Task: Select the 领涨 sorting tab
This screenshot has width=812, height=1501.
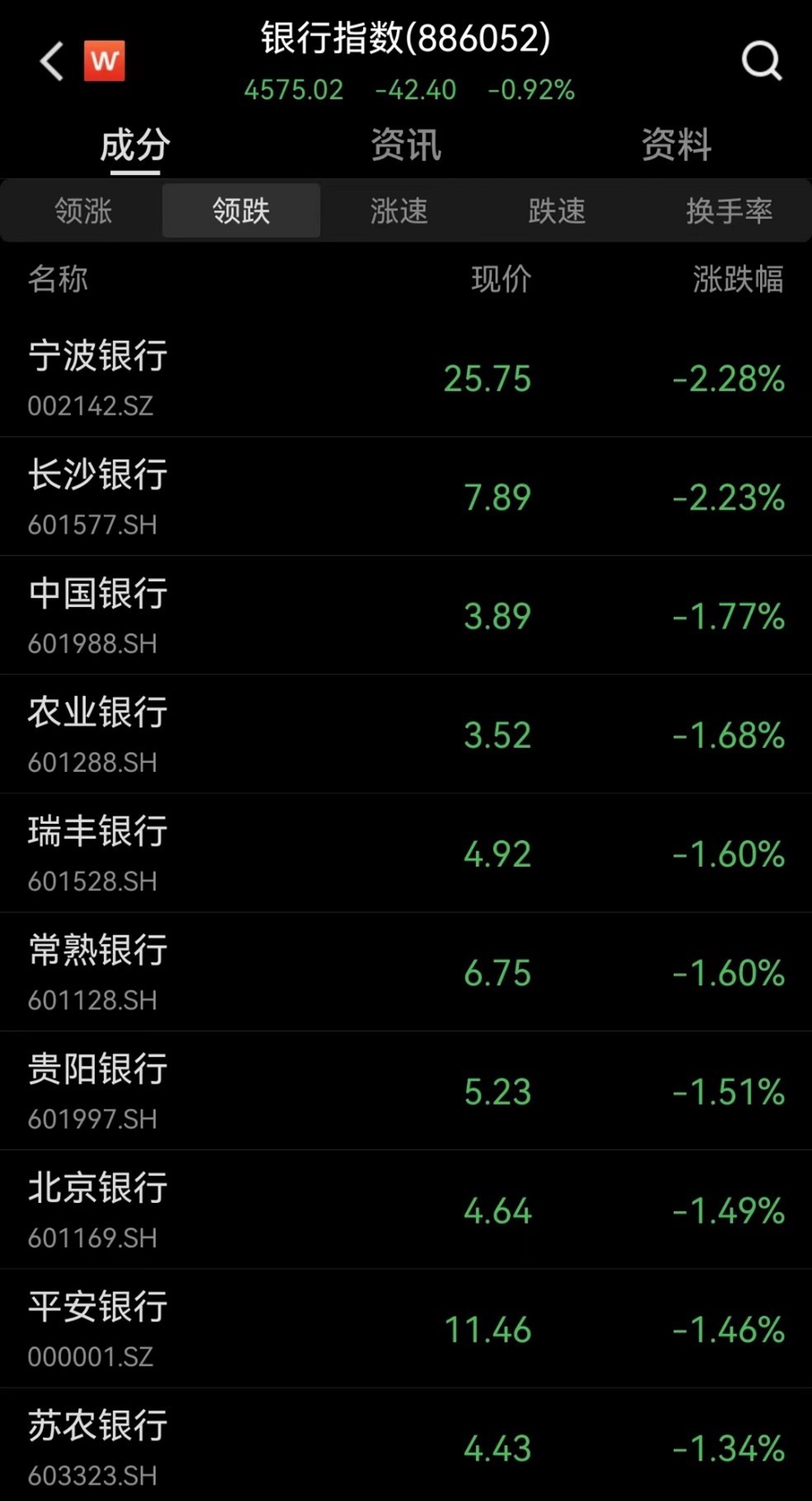Action: (x=83, y=211)
